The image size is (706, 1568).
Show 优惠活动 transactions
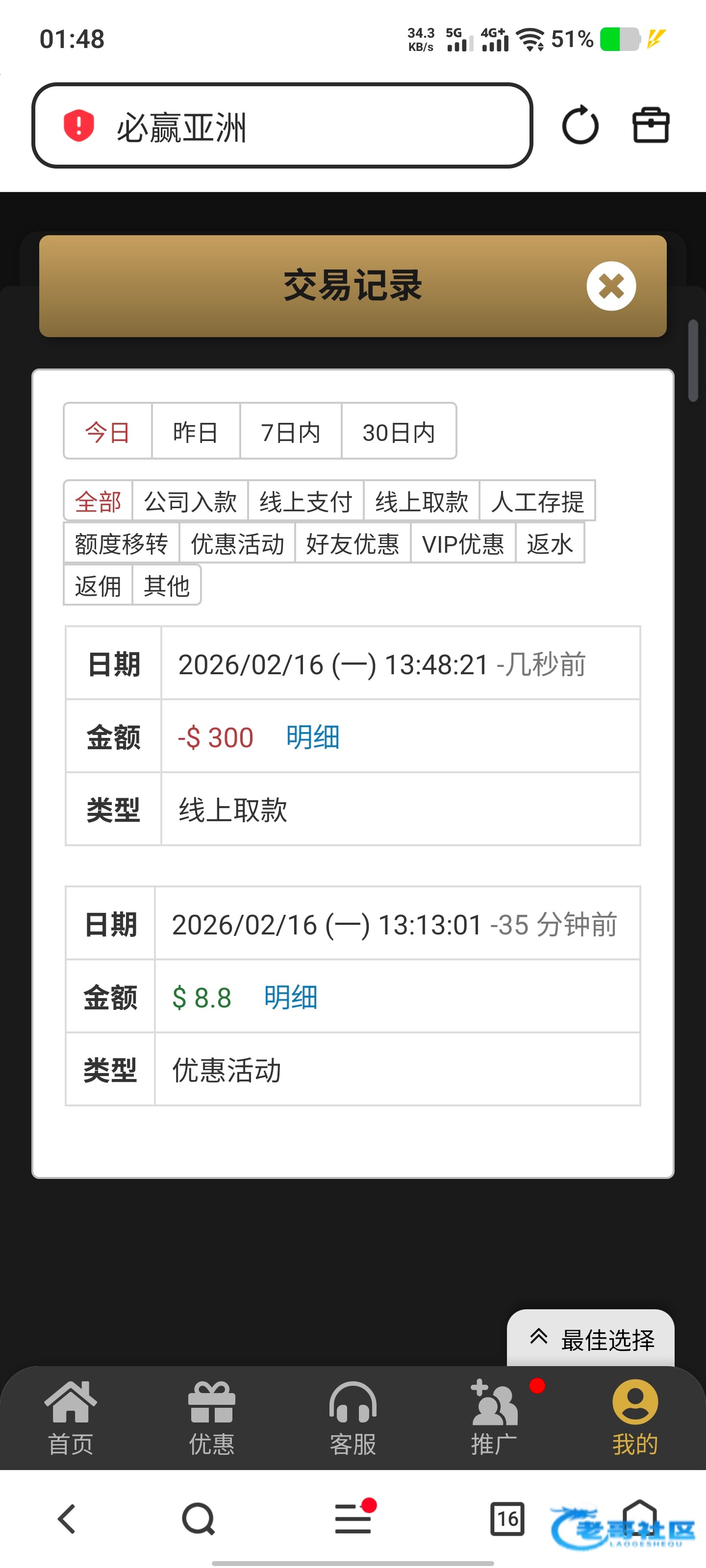coord(237,543)
